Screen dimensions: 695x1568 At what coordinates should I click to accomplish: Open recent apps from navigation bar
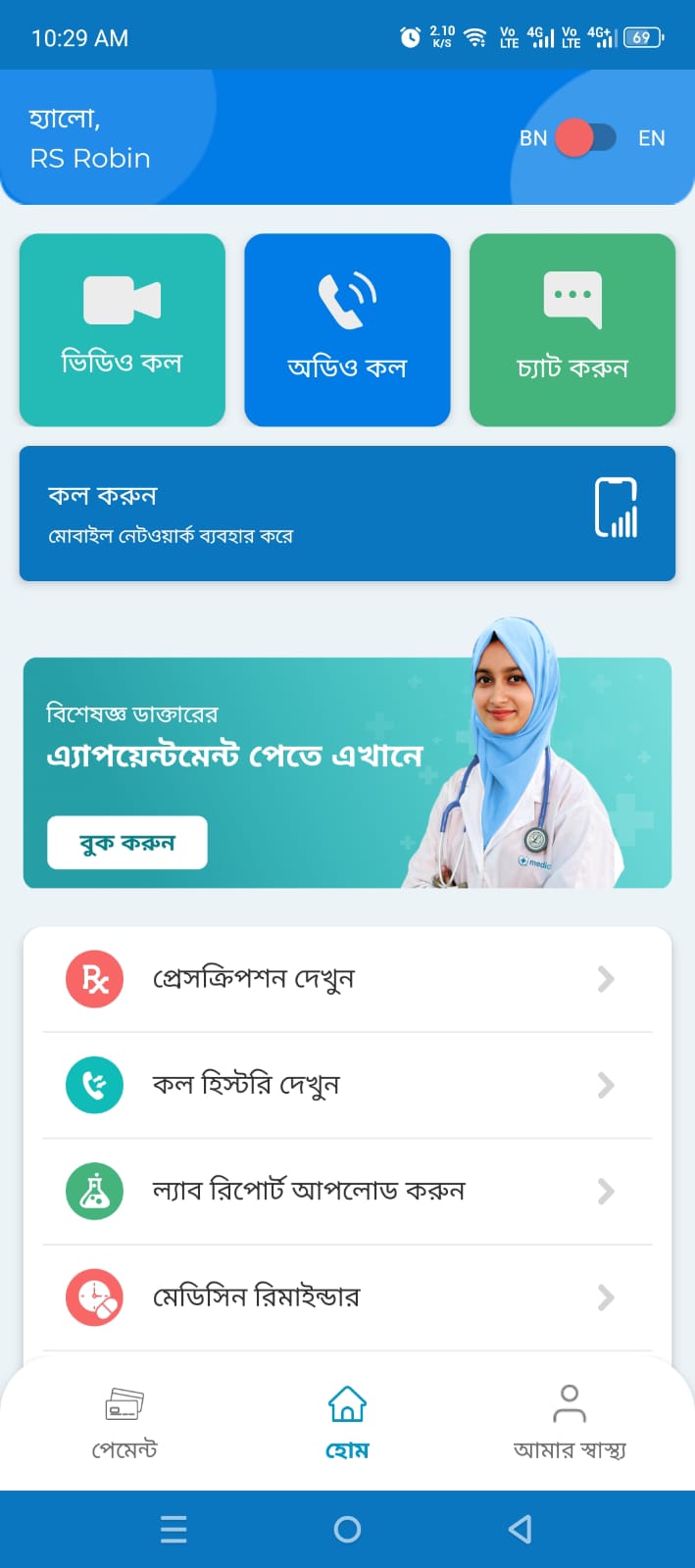click(x=174, y=1529)
